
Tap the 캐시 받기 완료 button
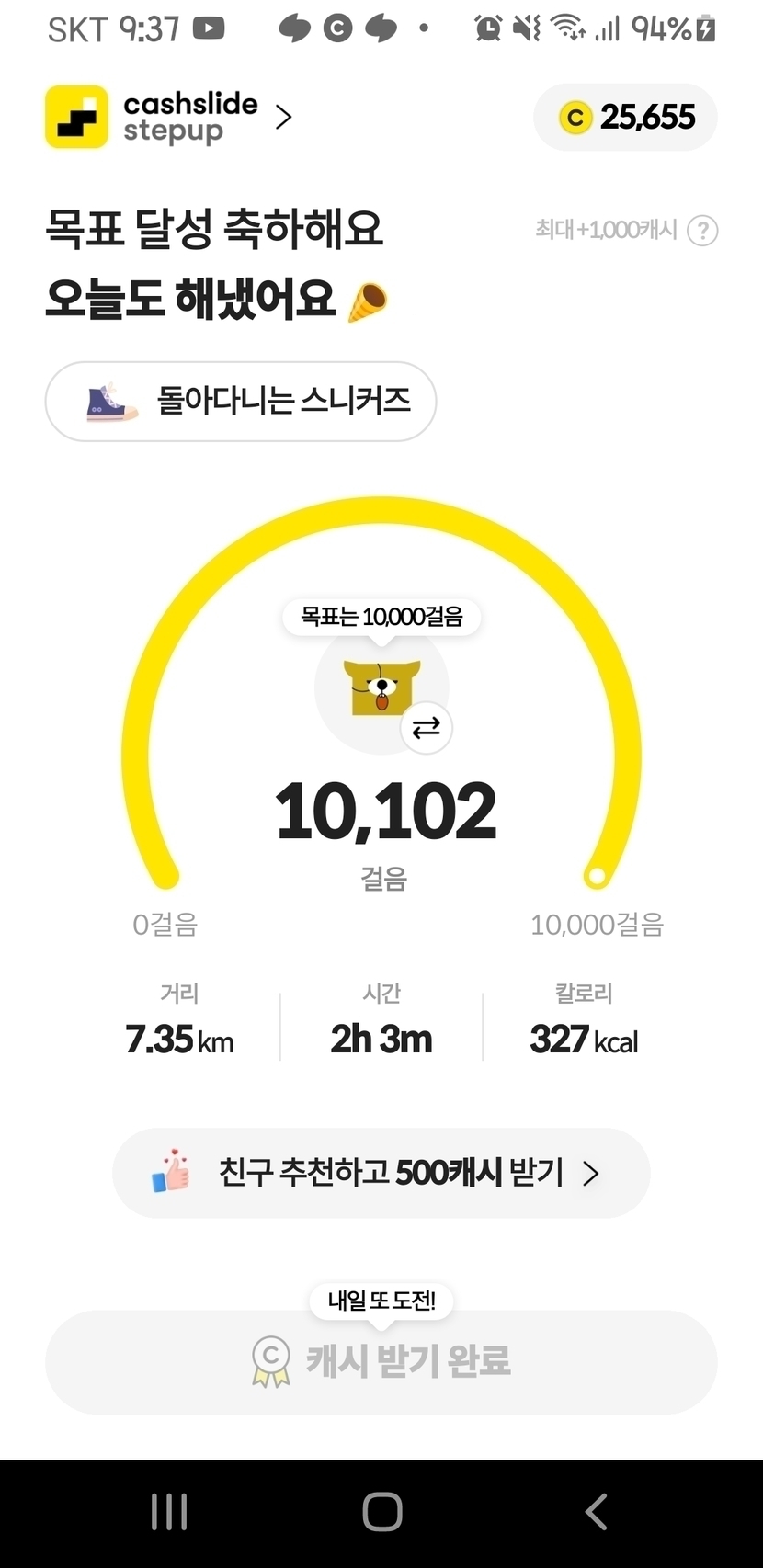coord(381,1361)
